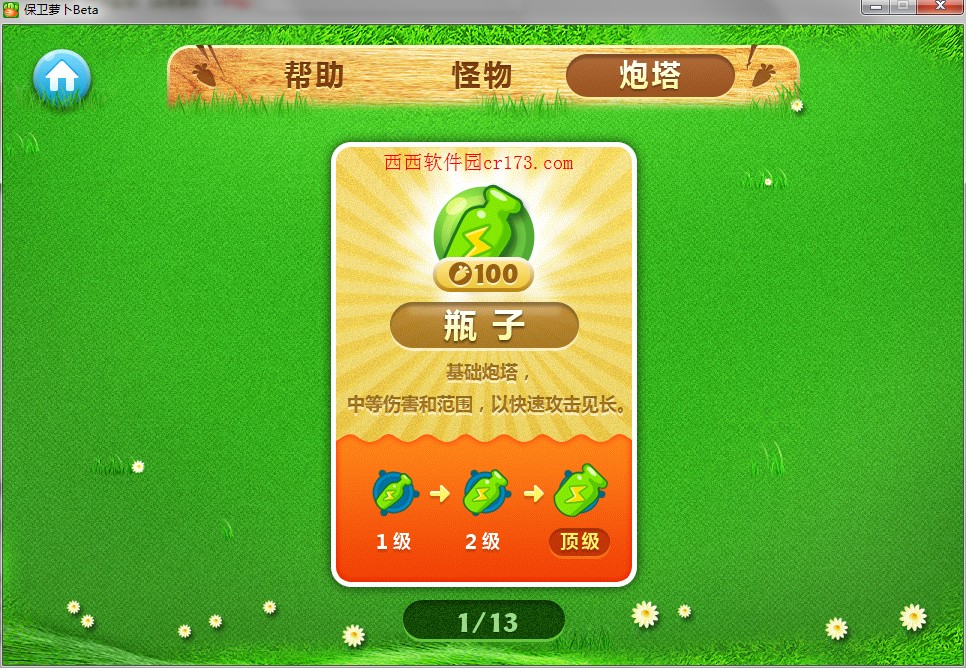966x668 pixels.
Task: Select the 炮塔 tab
Action: [x=650, y=76]
